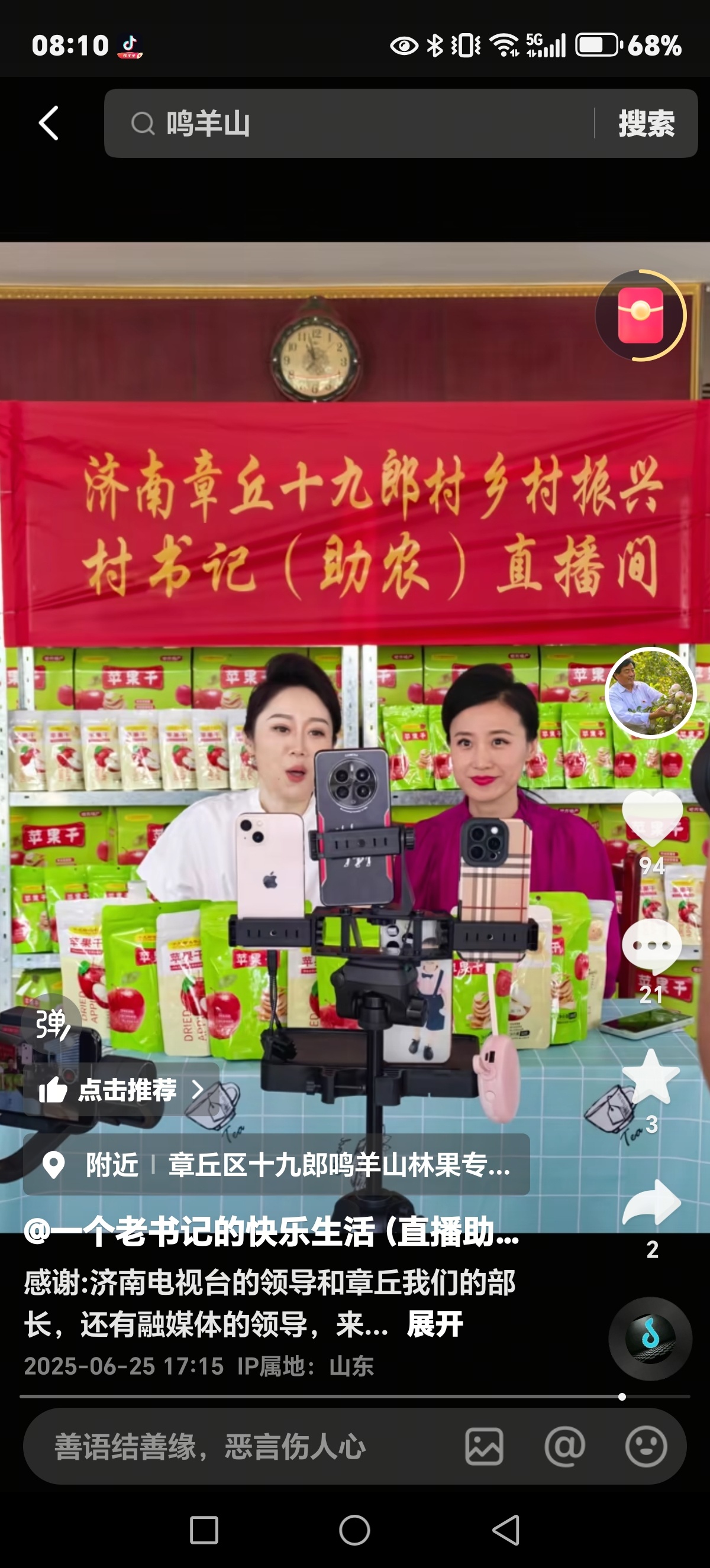
Task: Attach an image to the comment
Action: coord(484,1446)
